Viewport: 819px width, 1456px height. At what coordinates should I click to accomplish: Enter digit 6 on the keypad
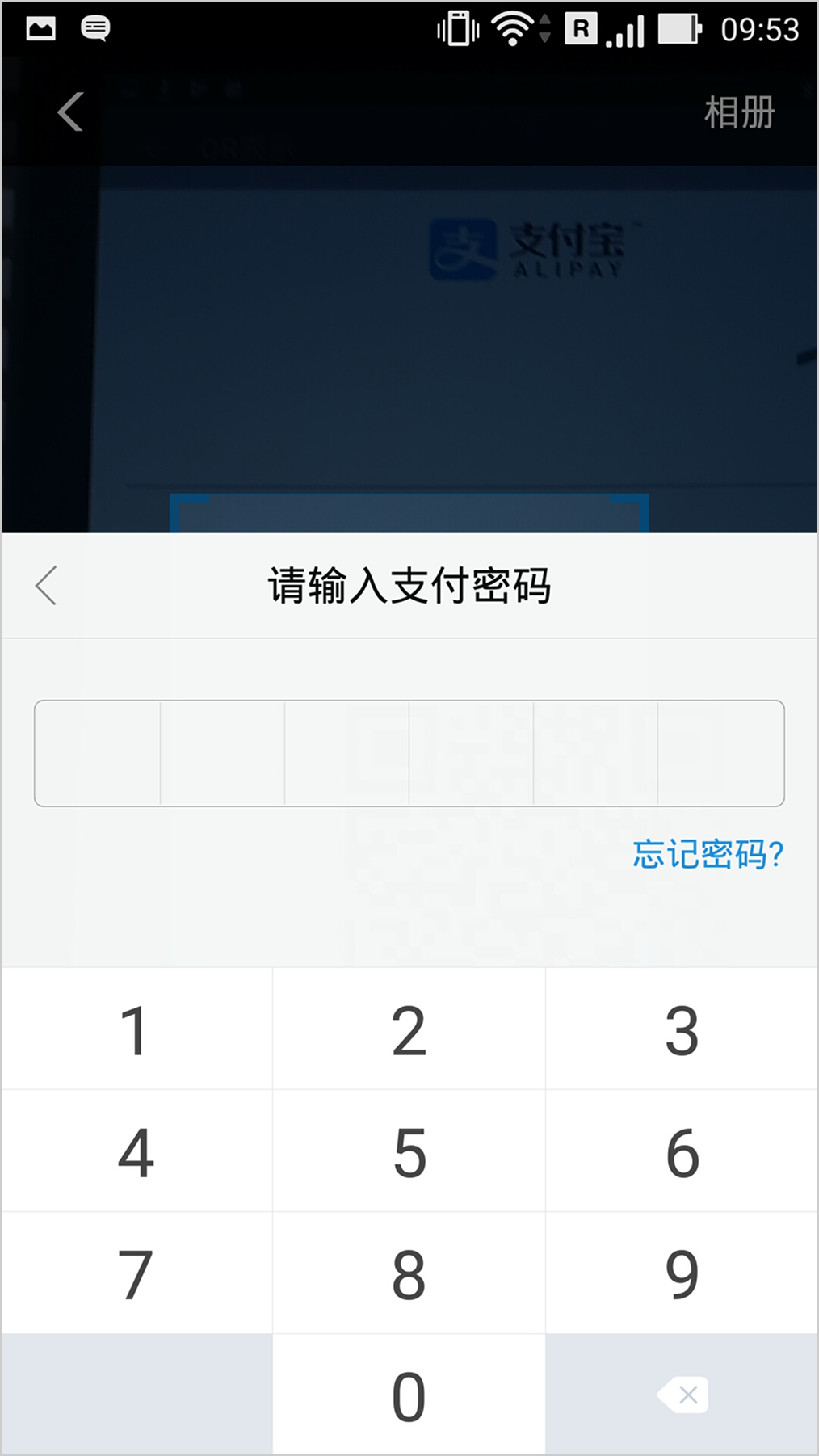[682, 1152]
